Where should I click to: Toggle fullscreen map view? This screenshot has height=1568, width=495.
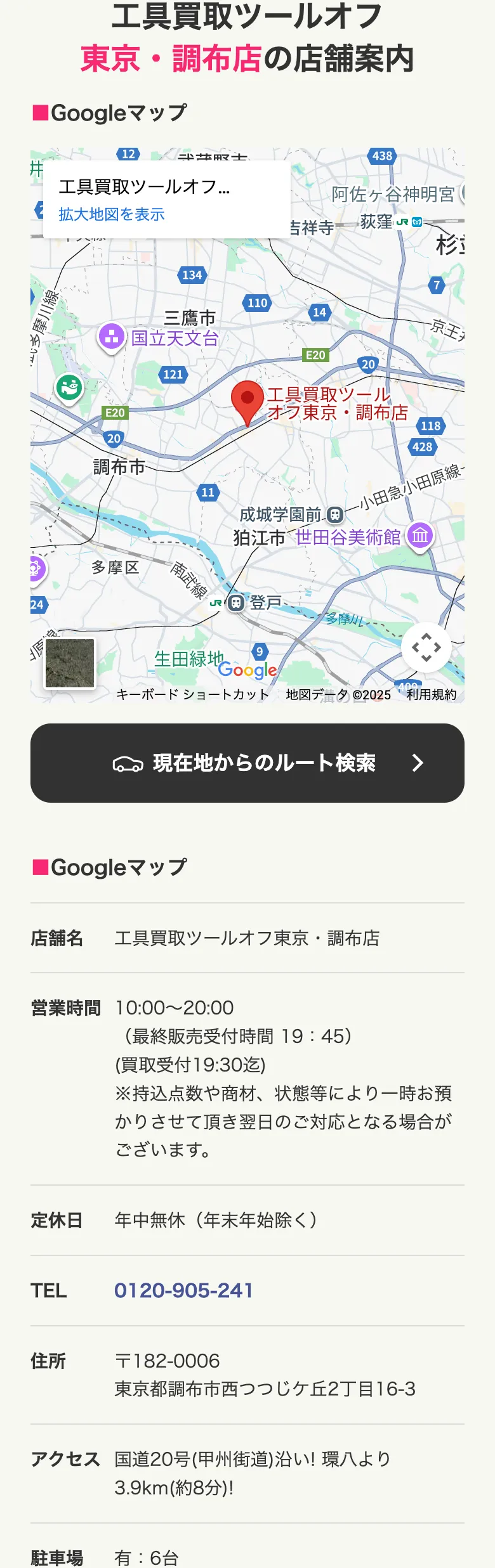426,647
